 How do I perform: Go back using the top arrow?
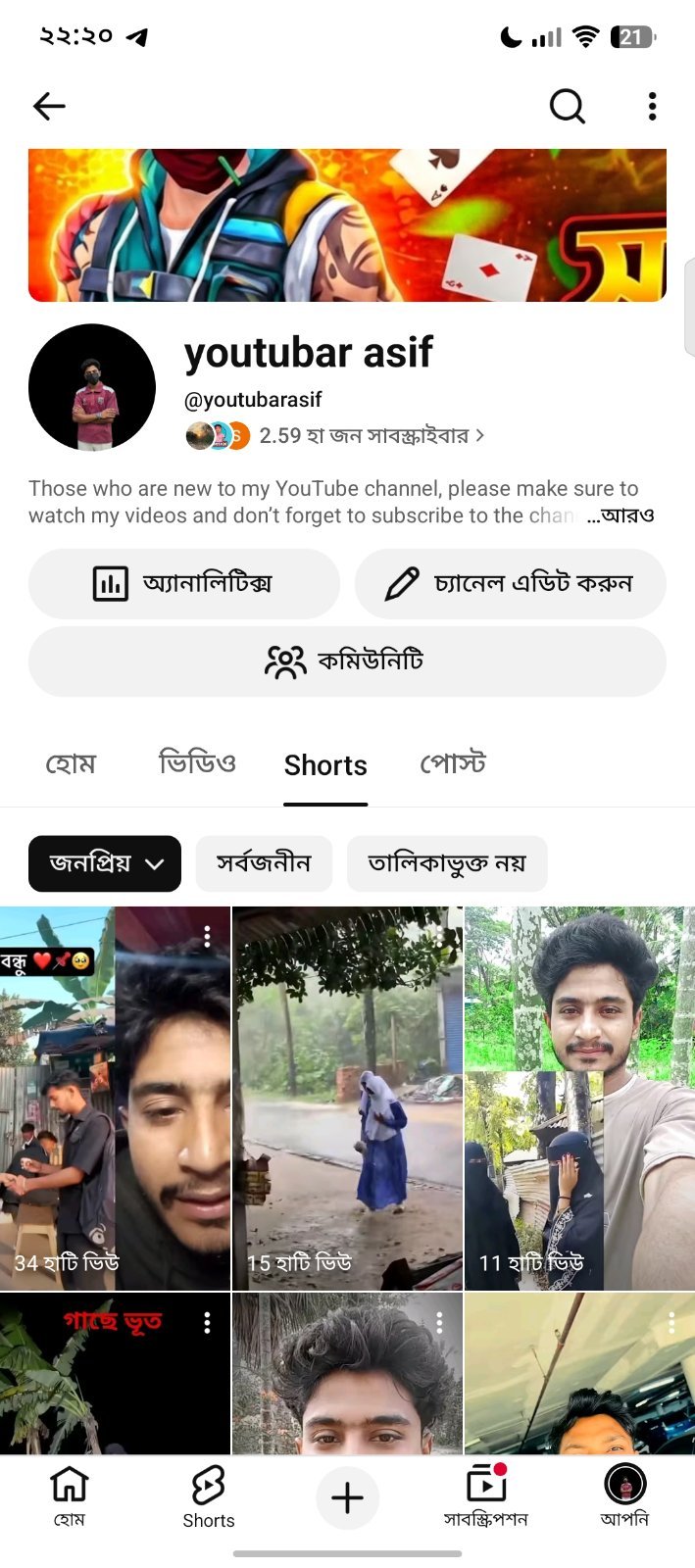point(49,106)
